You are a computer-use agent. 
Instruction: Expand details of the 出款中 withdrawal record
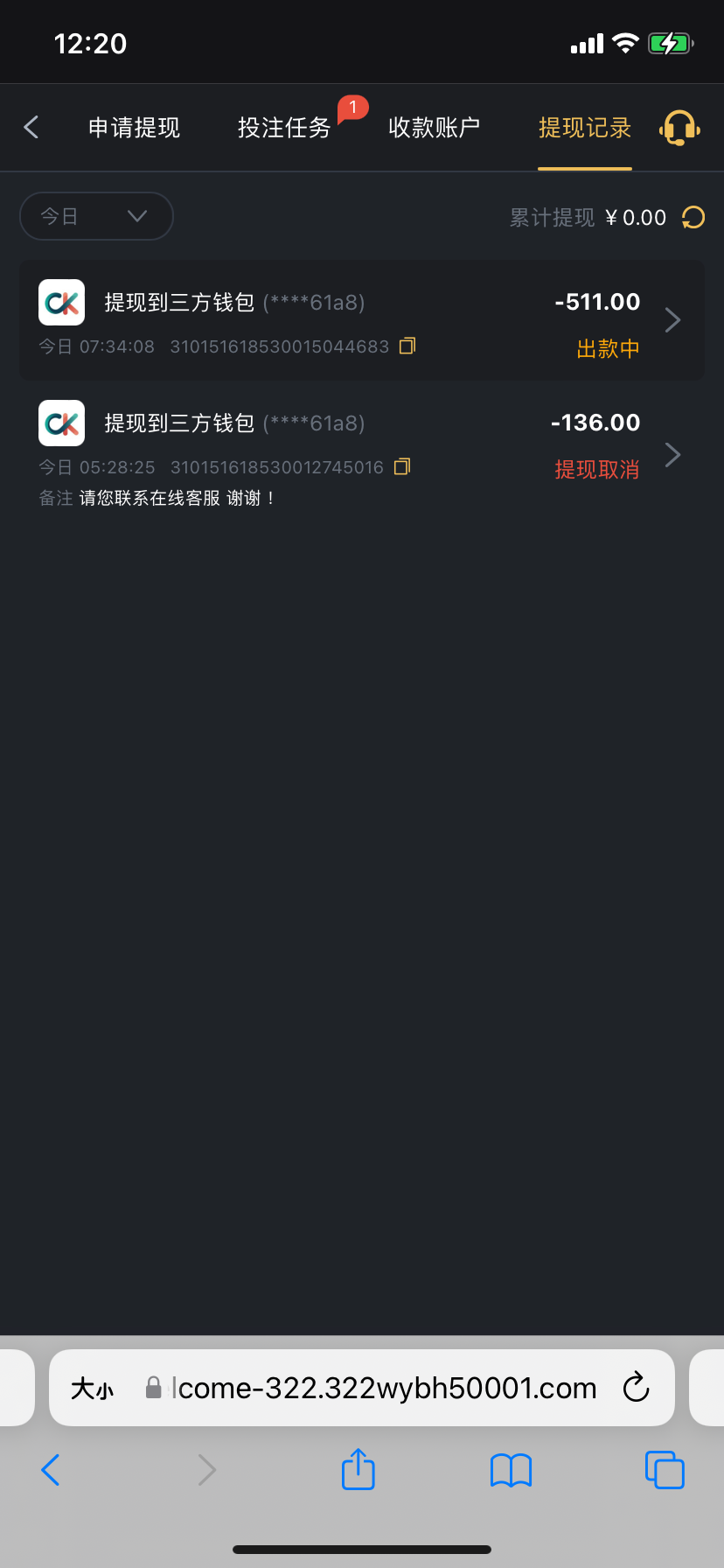[x=672, y=320]
